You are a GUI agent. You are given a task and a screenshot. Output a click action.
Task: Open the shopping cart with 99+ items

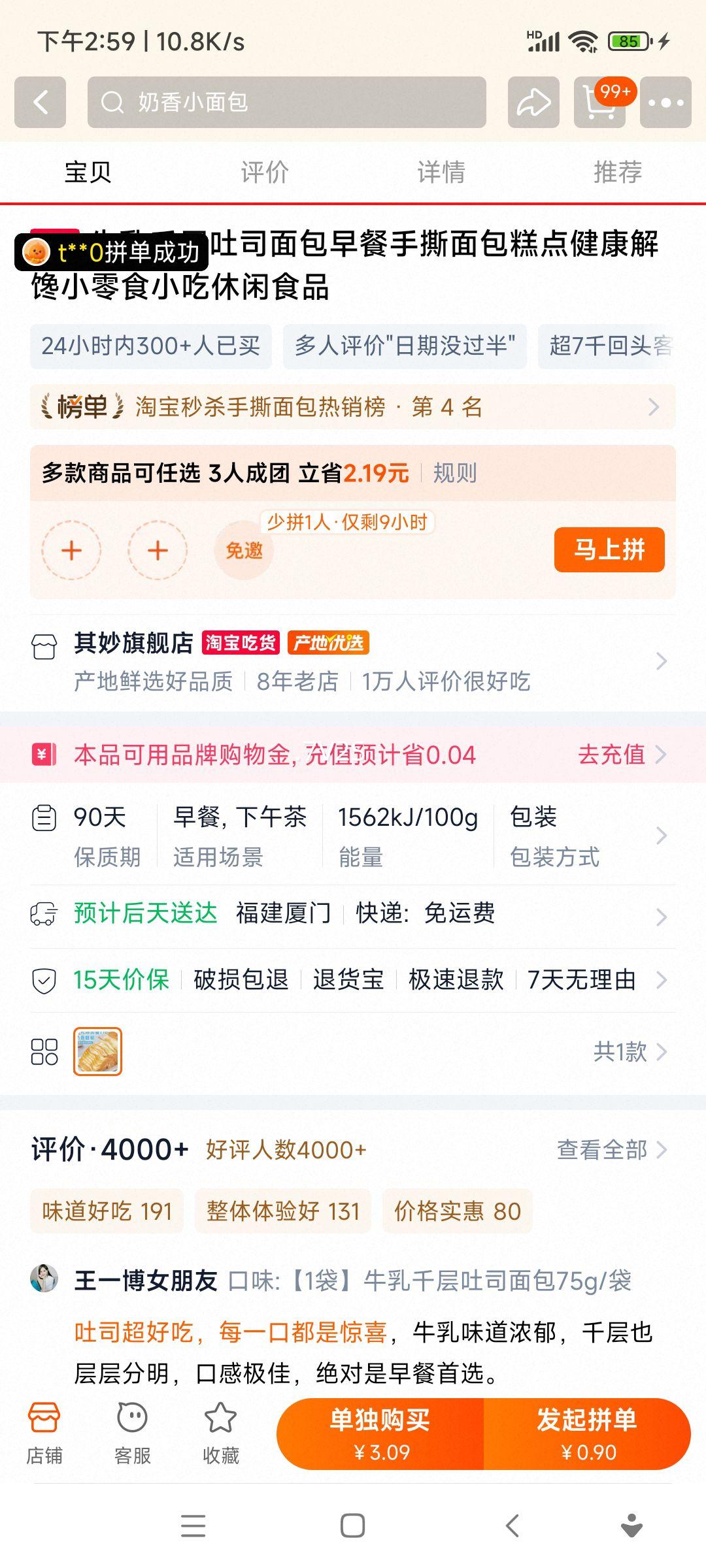click(599, 103)
